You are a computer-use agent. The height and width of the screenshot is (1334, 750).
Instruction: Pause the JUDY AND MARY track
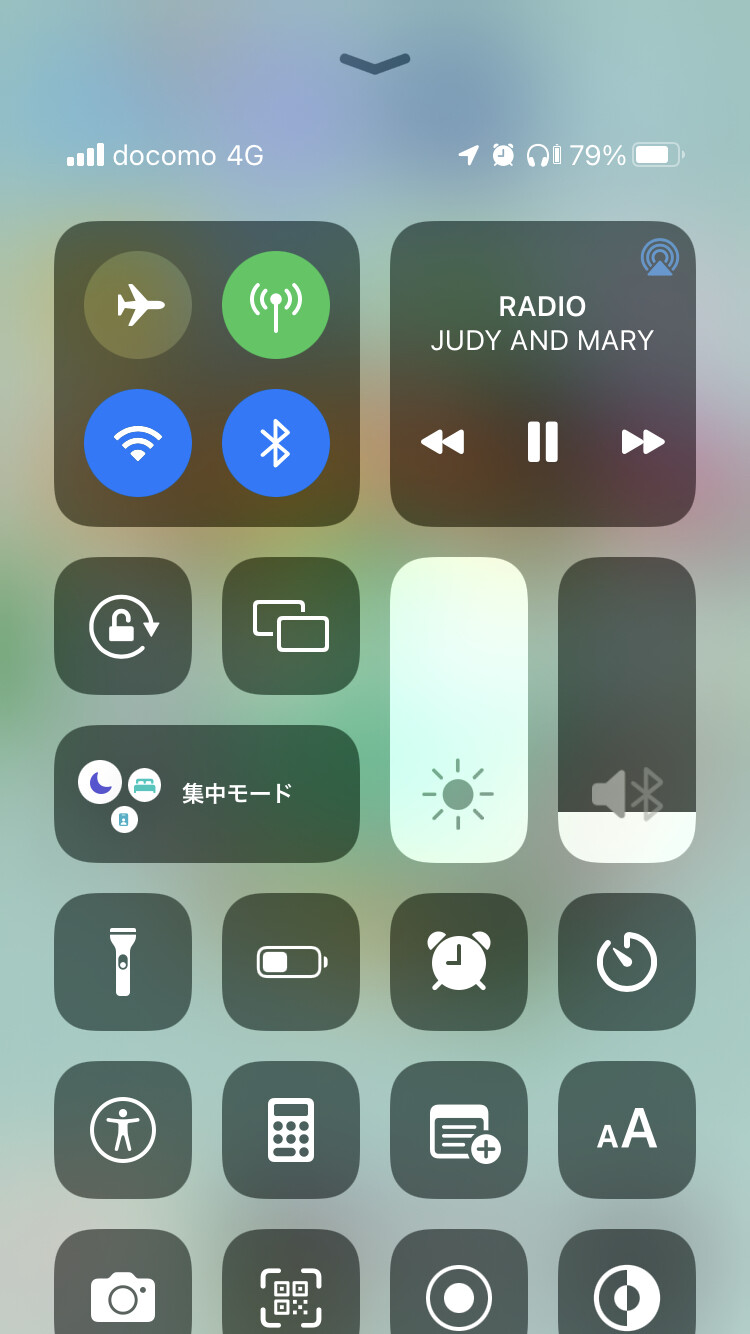click(543, 441)
